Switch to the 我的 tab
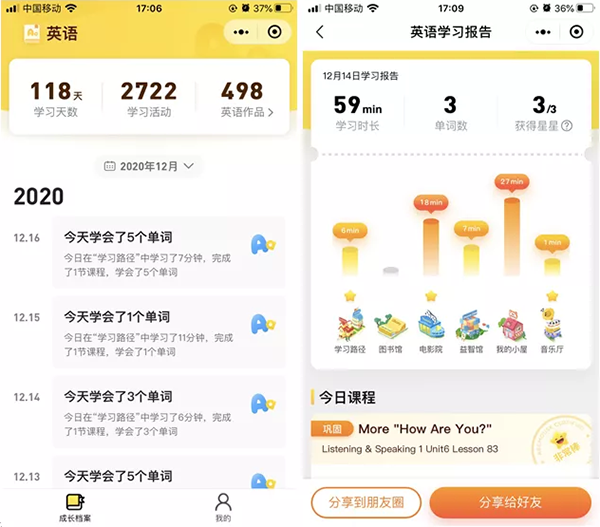 [222, 507]
